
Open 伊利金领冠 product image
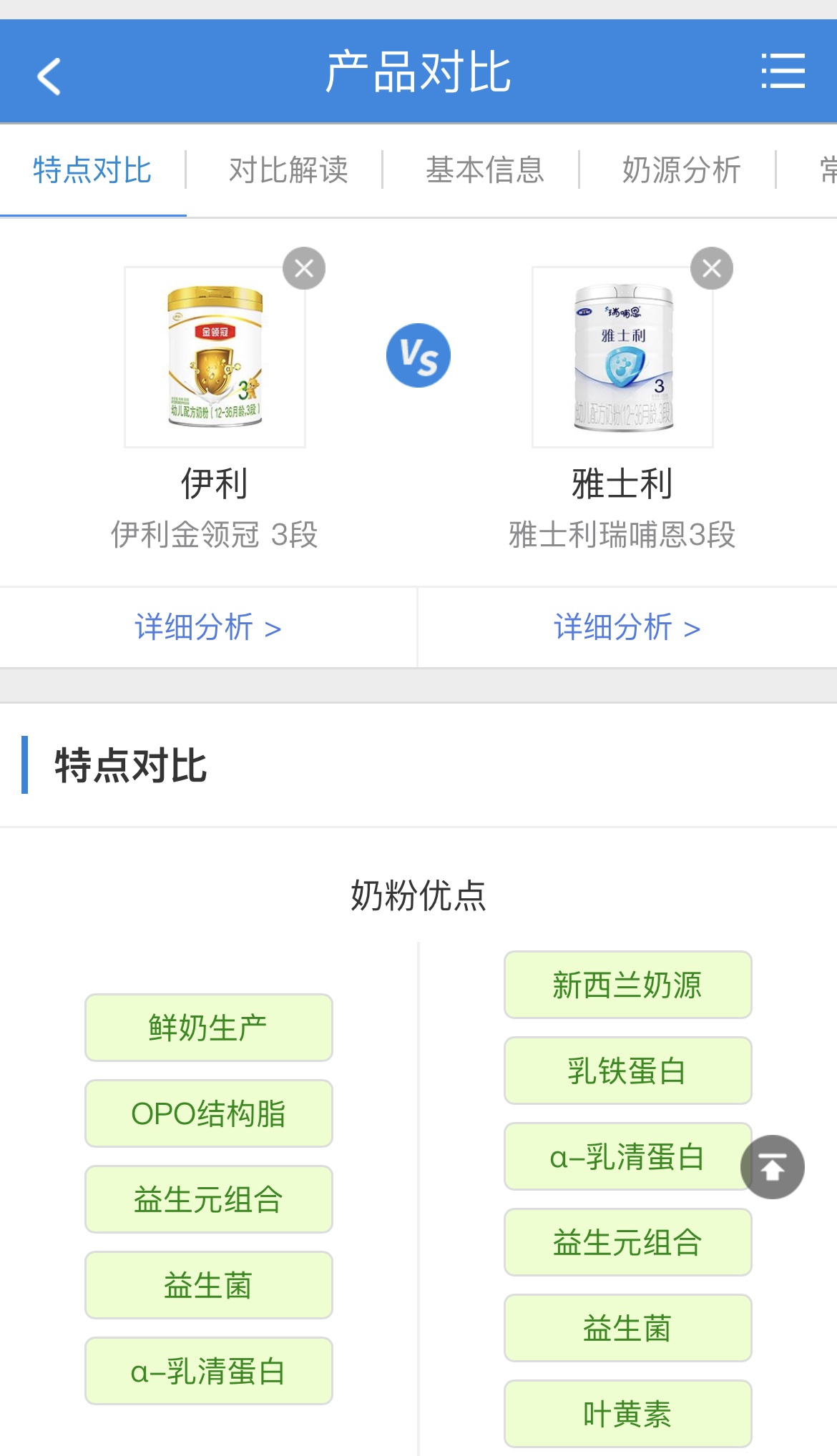(x=215, y=358)
